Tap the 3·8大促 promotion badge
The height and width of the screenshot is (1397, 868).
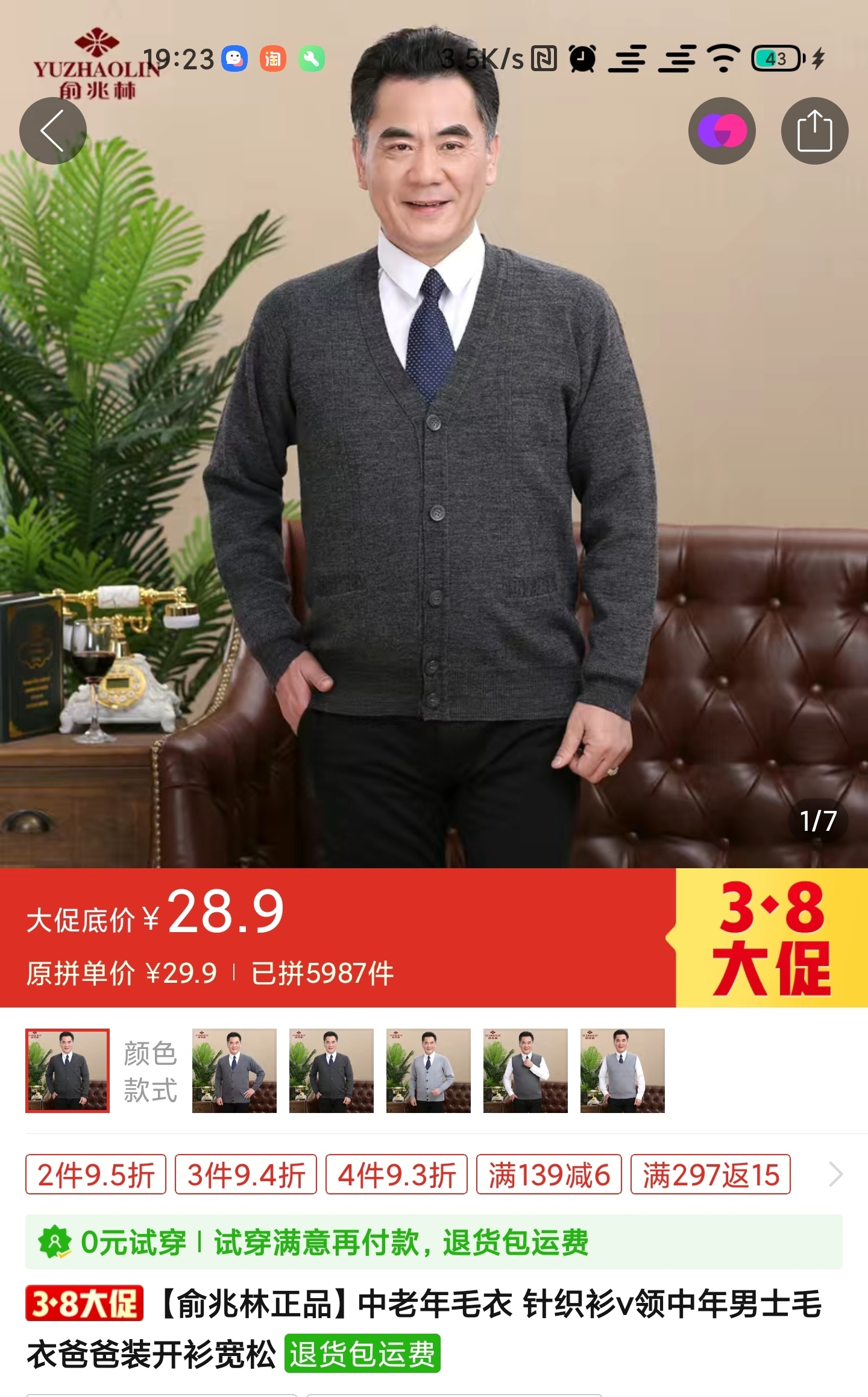click(771, 938)
